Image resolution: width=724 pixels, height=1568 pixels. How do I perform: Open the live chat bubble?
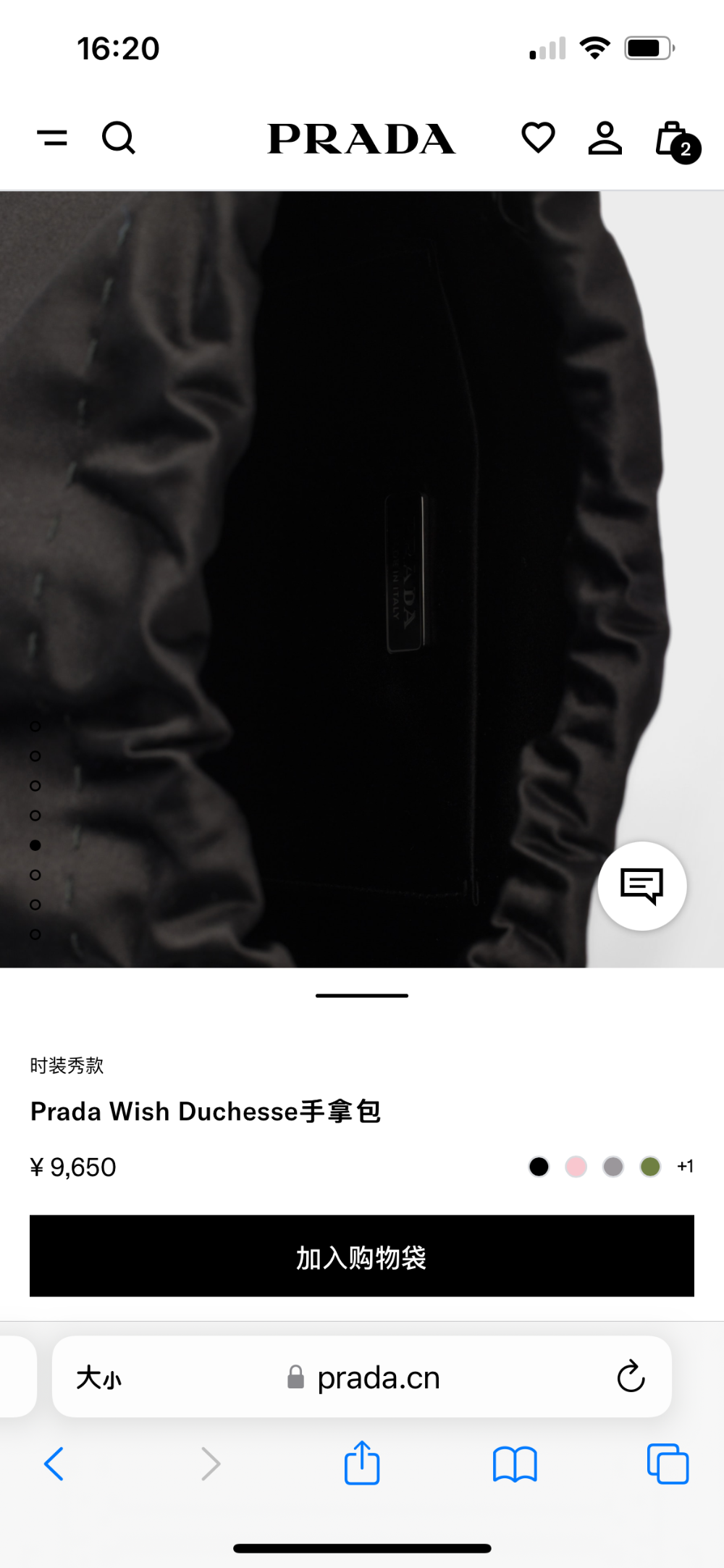(x=642, y=886)
